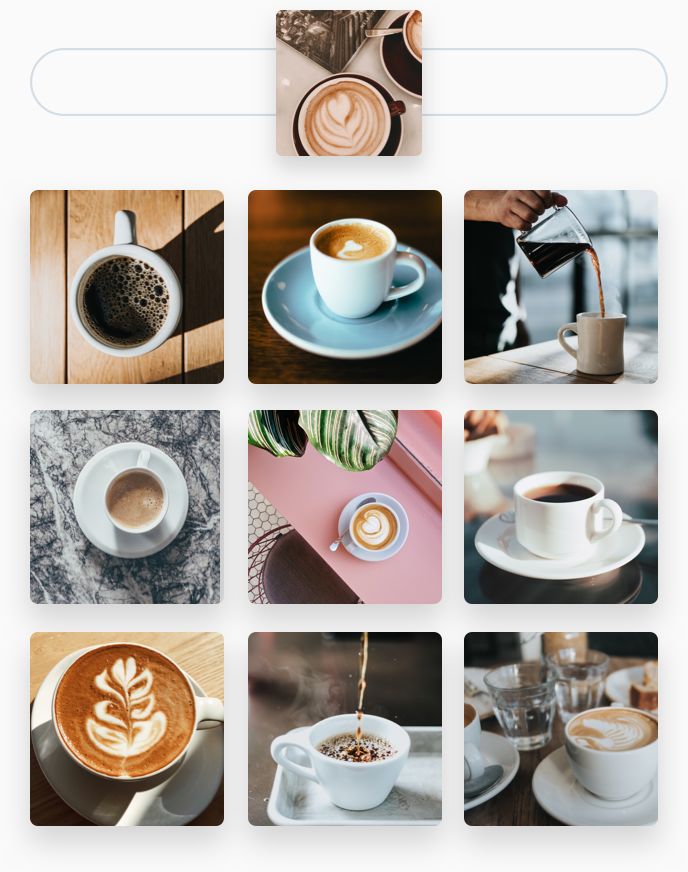
Task: Open the coffee on marble surface photo
Action: (x=127, y=507)
